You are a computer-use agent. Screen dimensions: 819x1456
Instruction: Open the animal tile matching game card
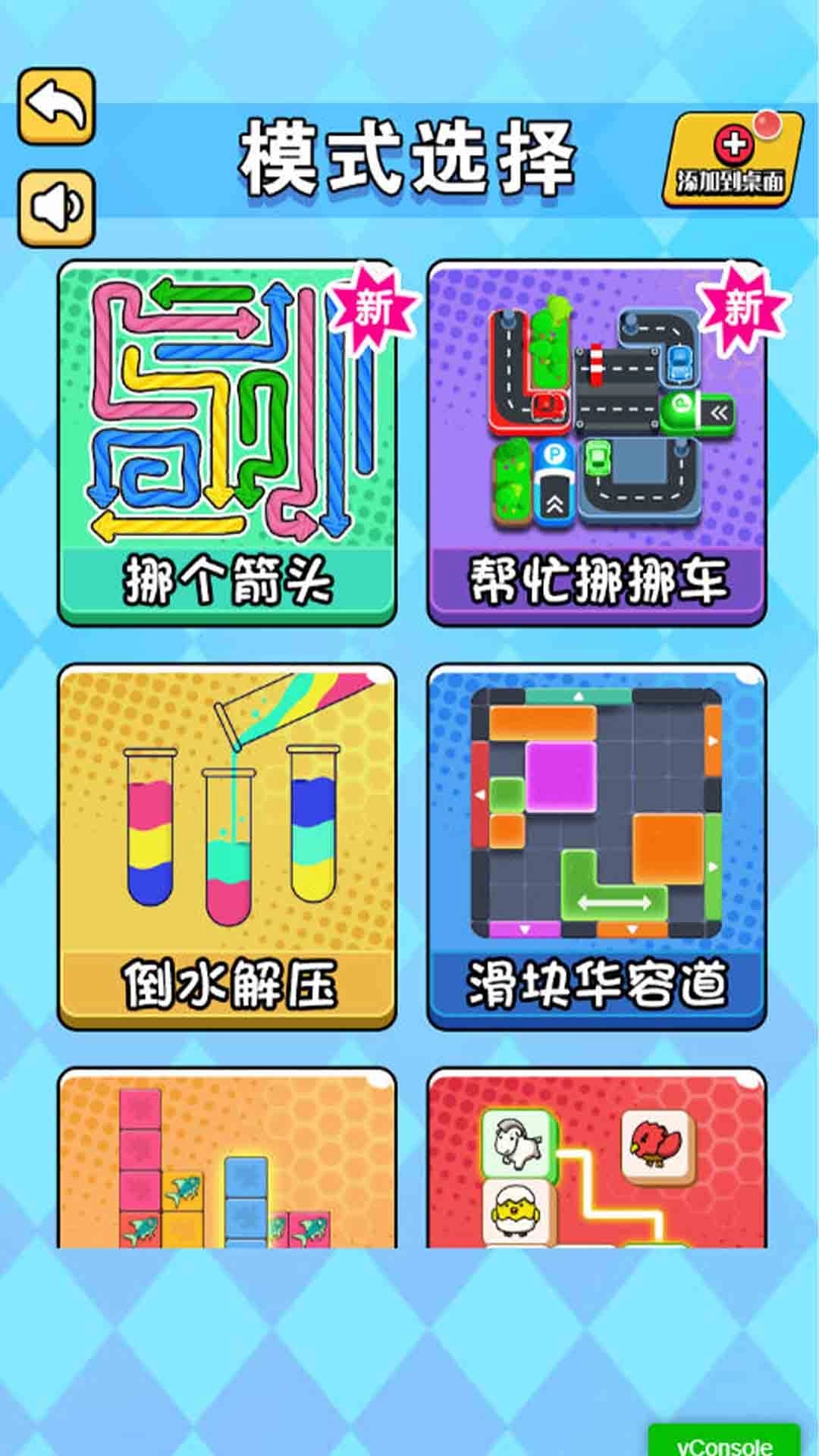click(597, 1160)
